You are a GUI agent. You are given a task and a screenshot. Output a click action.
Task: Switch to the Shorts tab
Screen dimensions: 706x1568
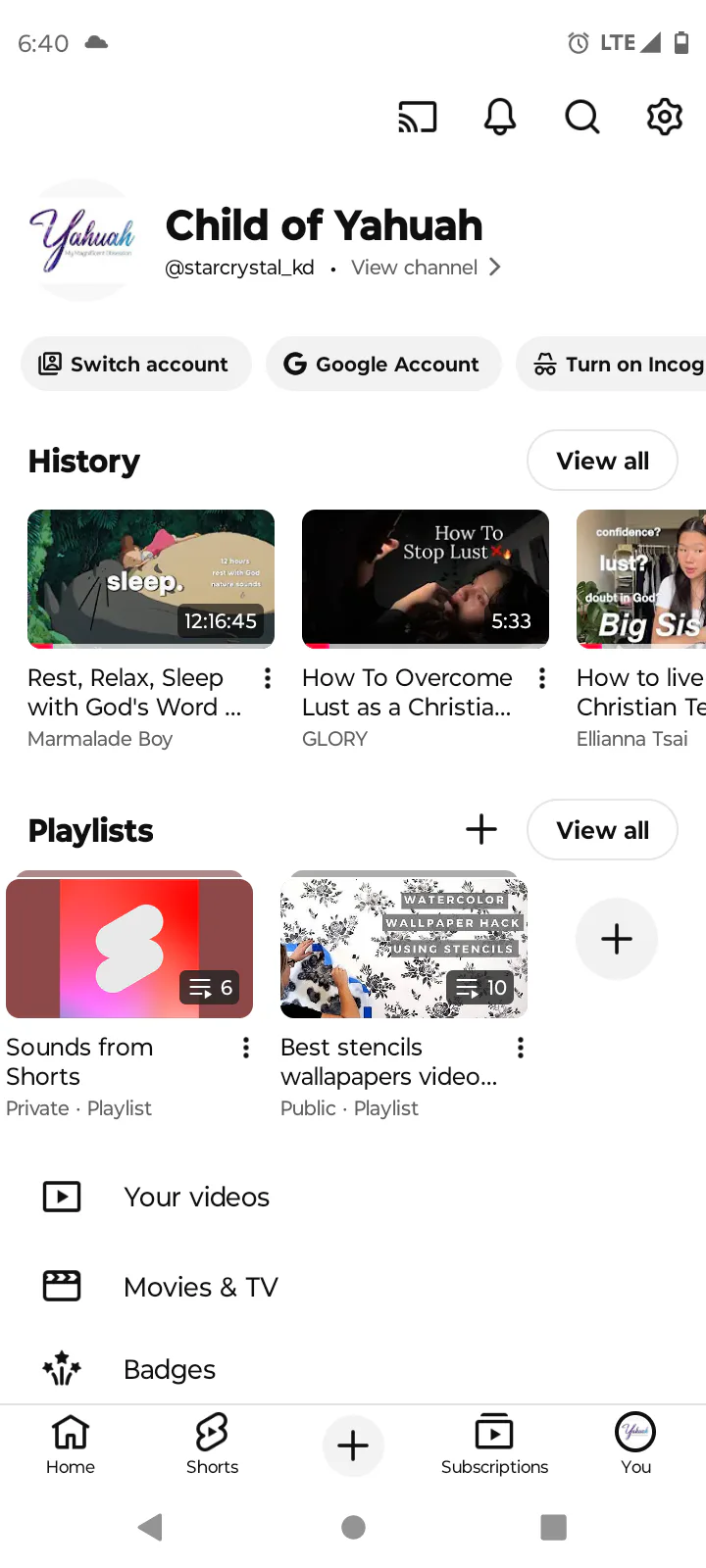coord(212,1445)
